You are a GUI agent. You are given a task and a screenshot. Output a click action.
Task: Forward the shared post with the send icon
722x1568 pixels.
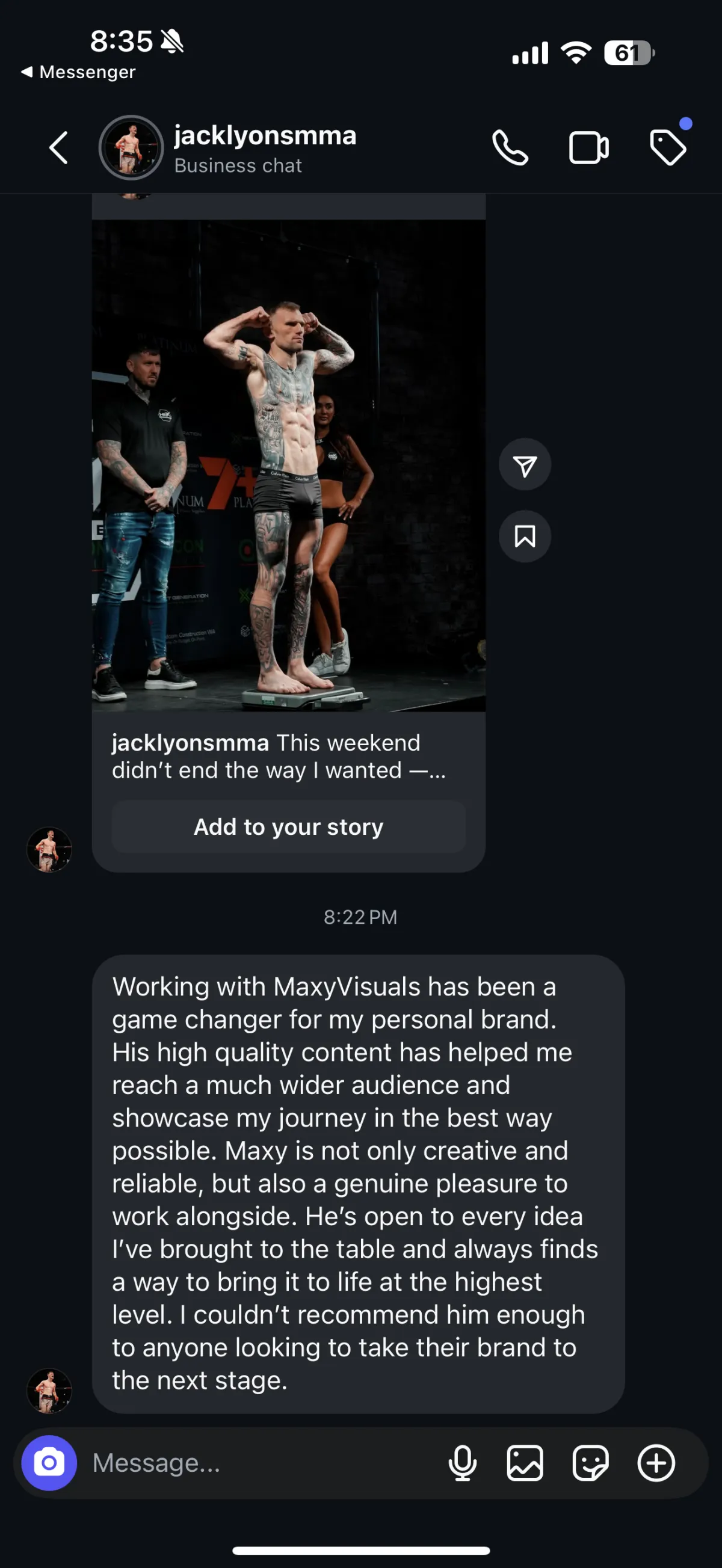[x=525, y=465]
